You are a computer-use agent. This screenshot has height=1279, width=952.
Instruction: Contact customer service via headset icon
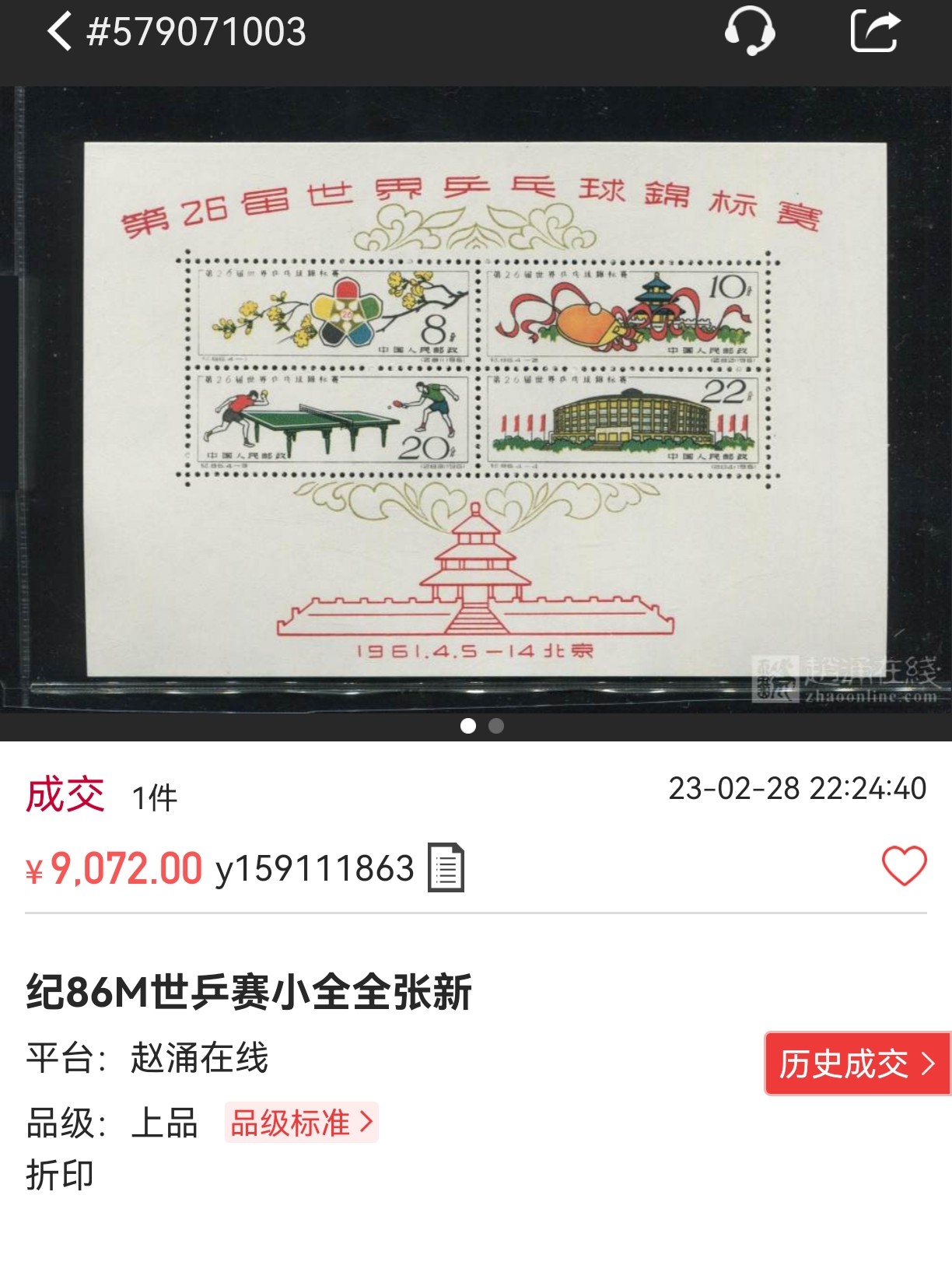[x=749, y=32]
